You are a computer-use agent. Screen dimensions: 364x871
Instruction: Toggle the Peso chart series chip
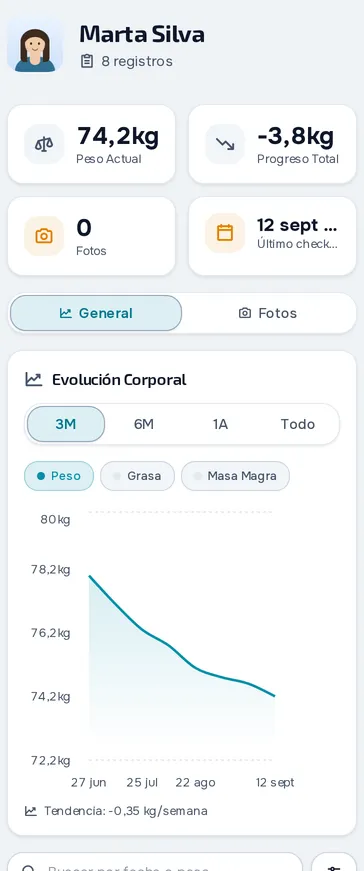click(x=59, y=476)
